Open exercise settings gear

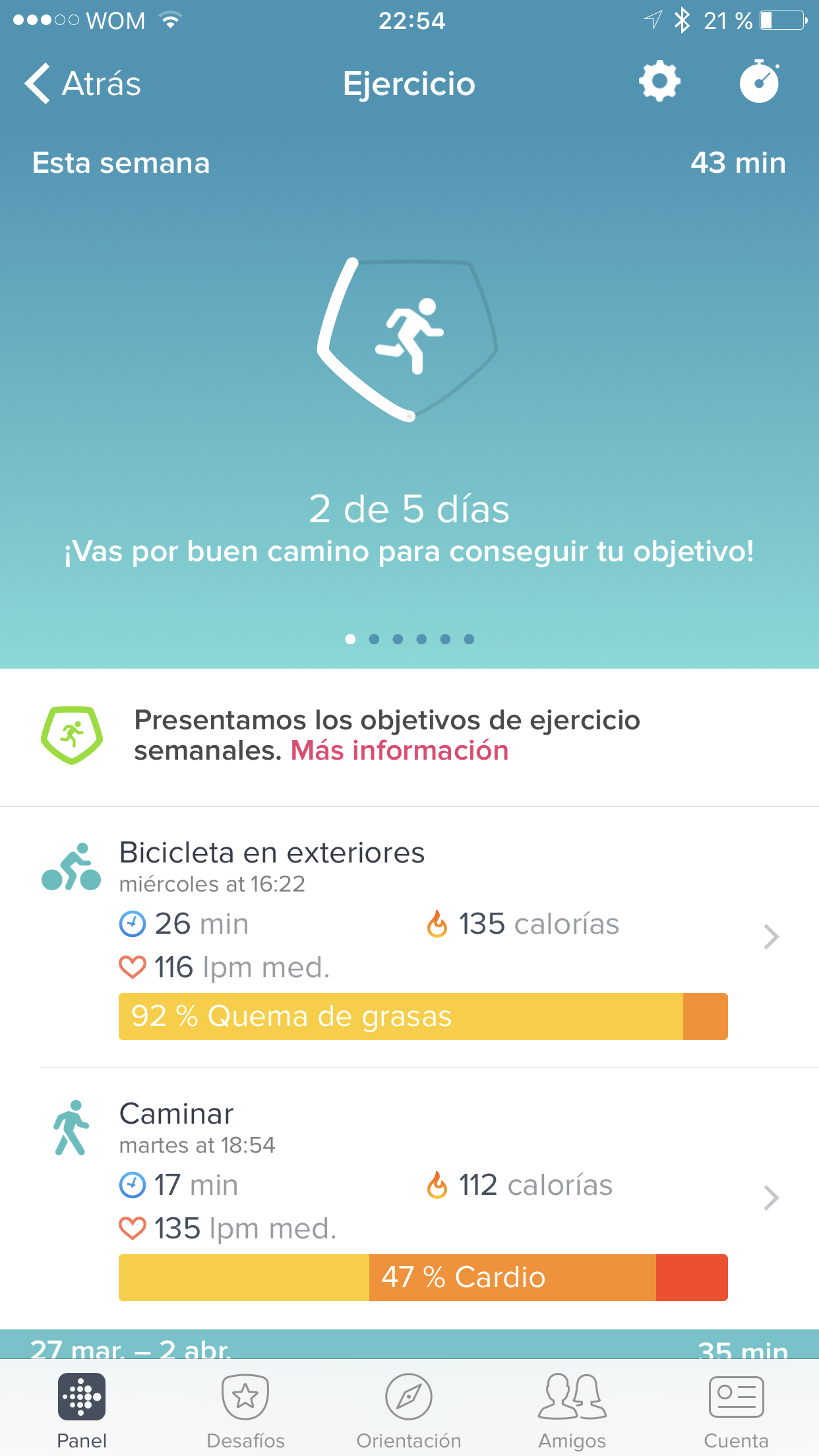click(x=659, y=82)
